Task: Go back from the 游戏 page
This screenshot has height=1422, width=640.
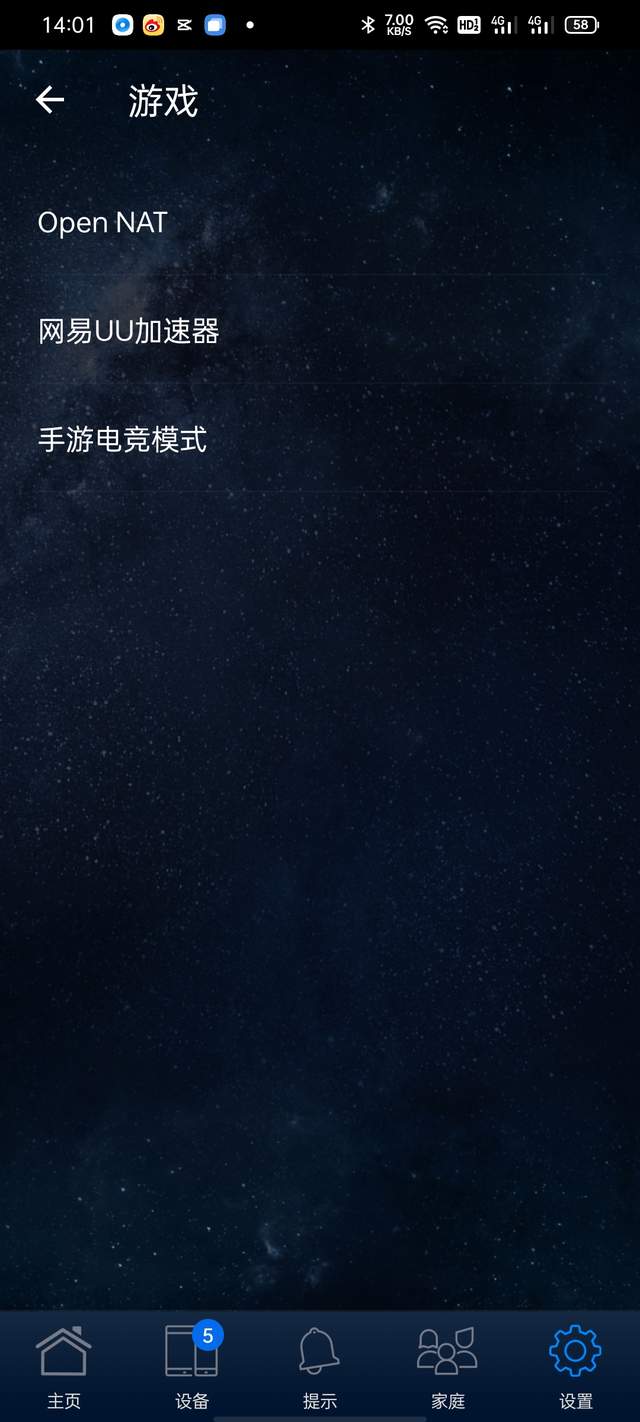Action: coord(49,100)
